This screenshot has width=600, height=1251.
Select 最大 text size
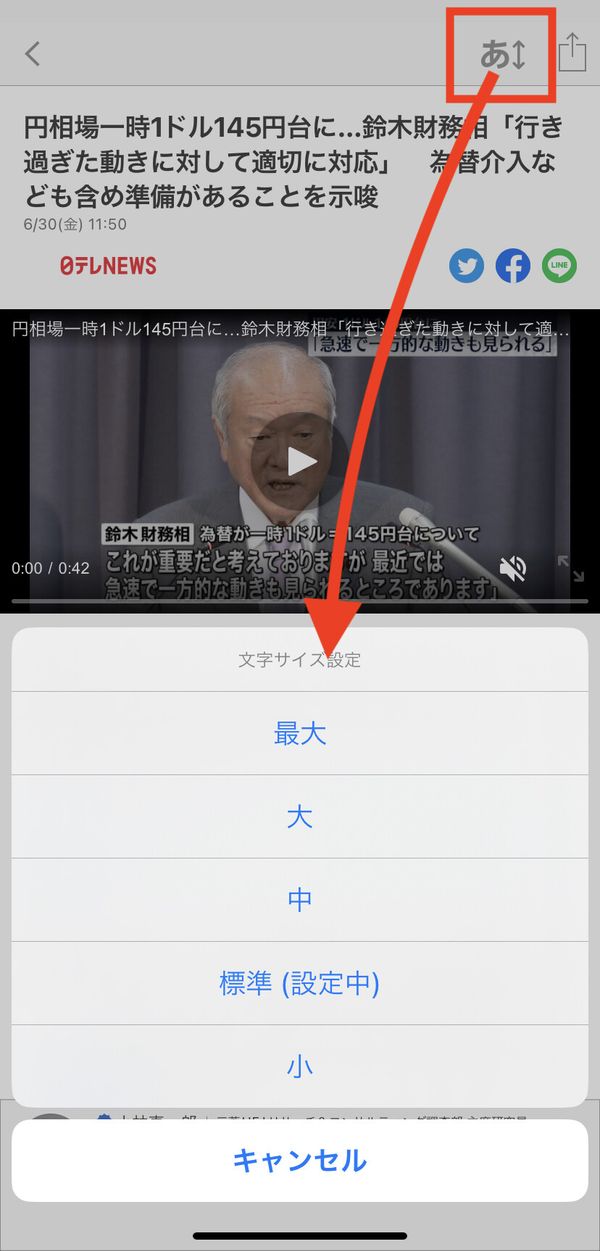(x=300, y=734)
